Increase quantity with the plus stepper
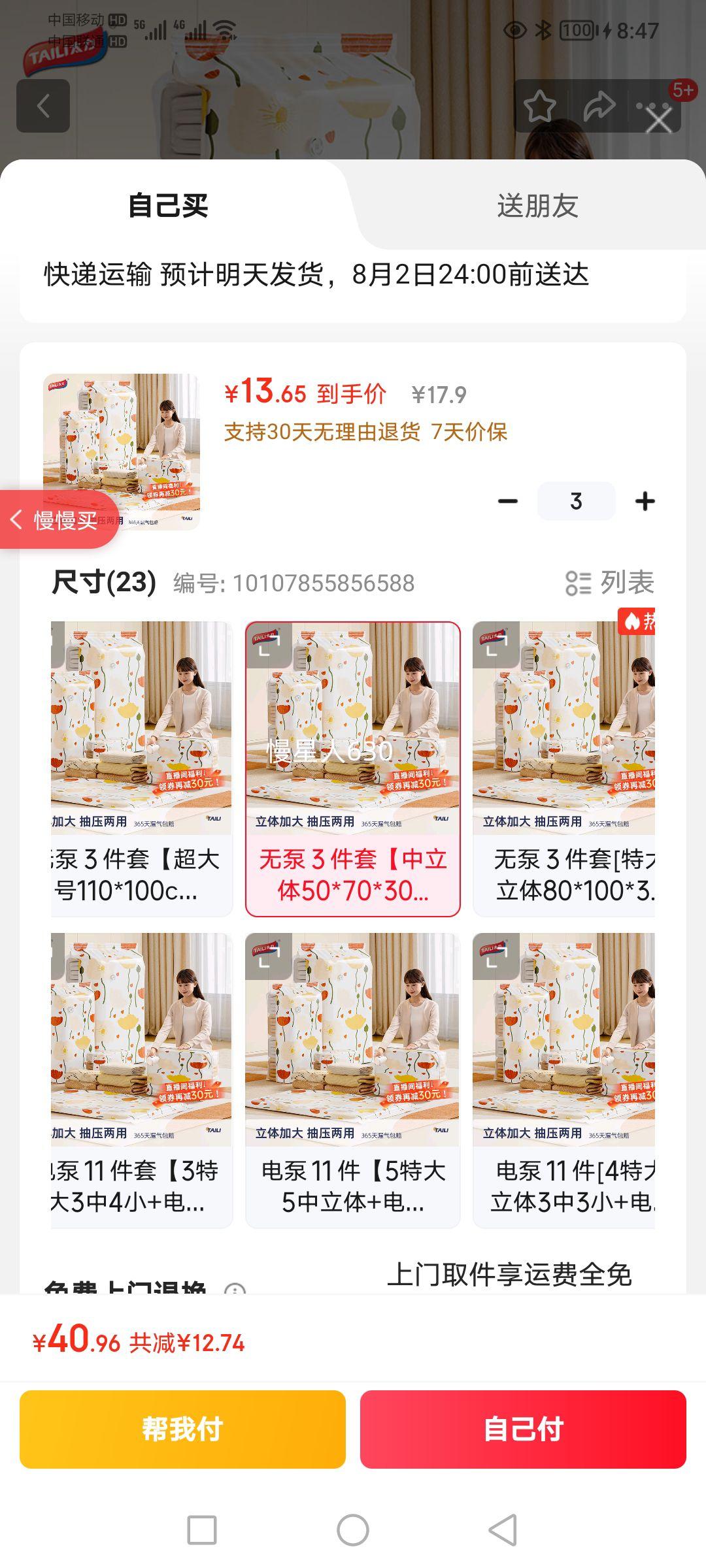 pyautogui.click(x=646, y=499)
